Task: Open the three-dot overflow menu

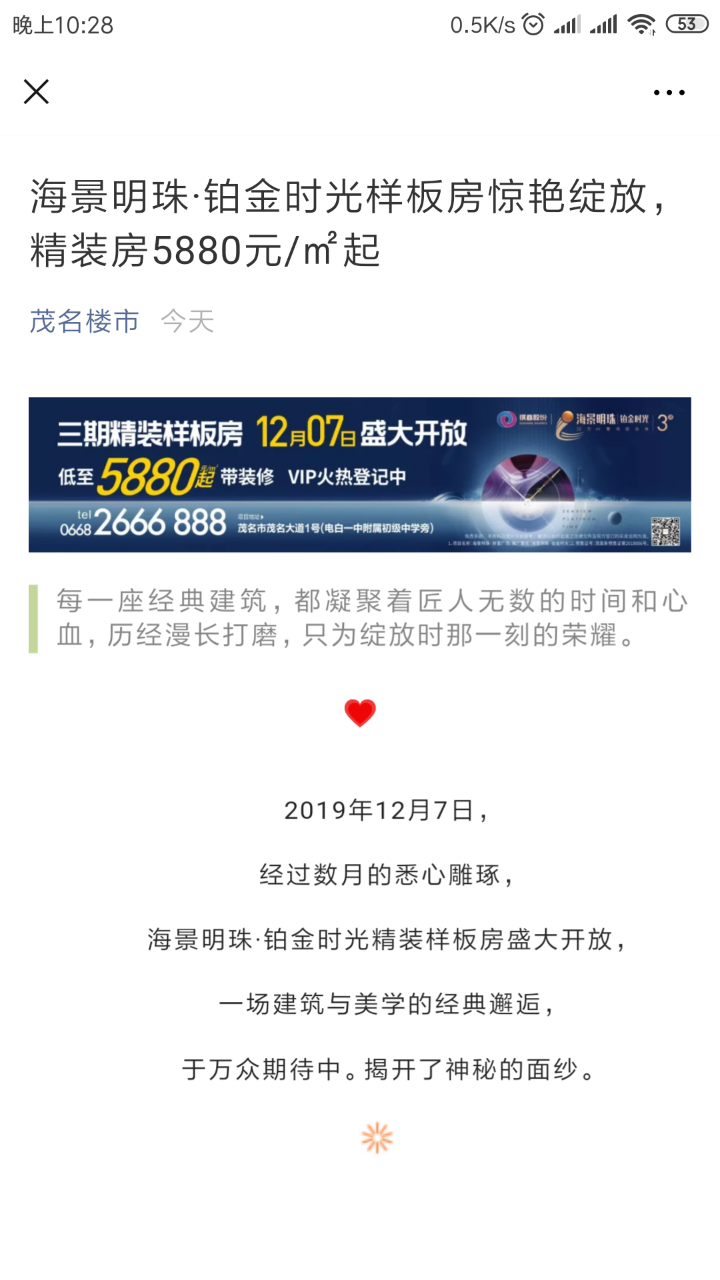Action: coord(669,92)
